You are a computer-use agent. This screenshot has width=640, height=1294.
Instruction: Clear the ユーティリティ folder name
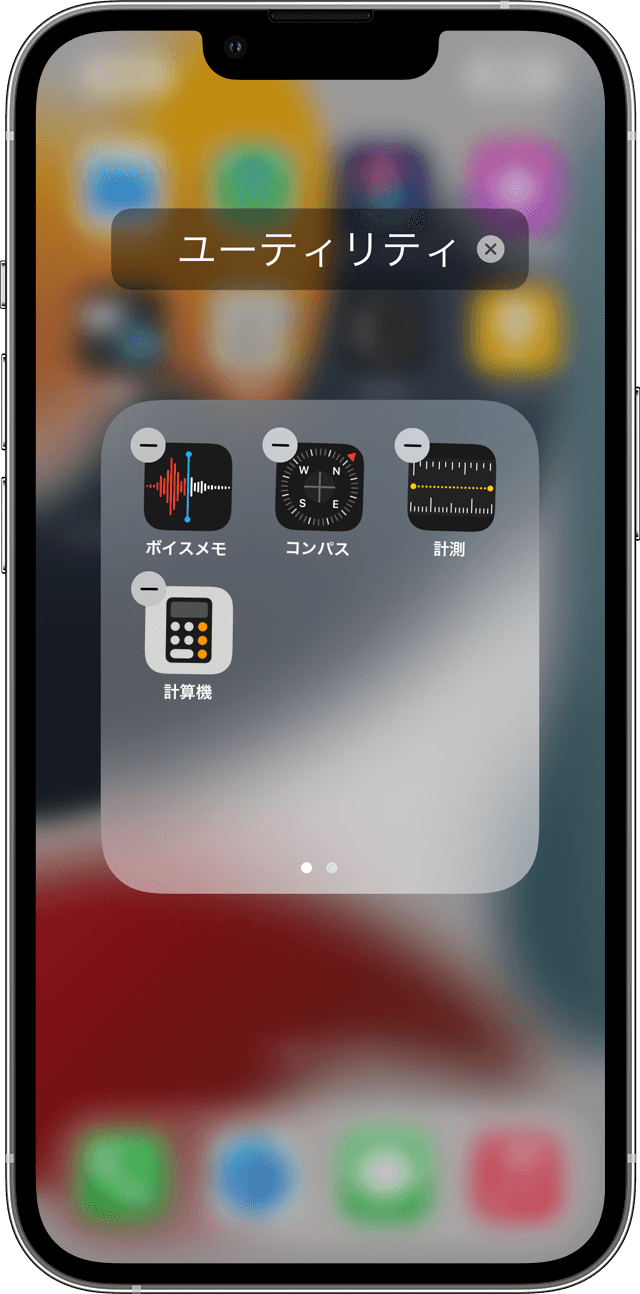[490, 250]
